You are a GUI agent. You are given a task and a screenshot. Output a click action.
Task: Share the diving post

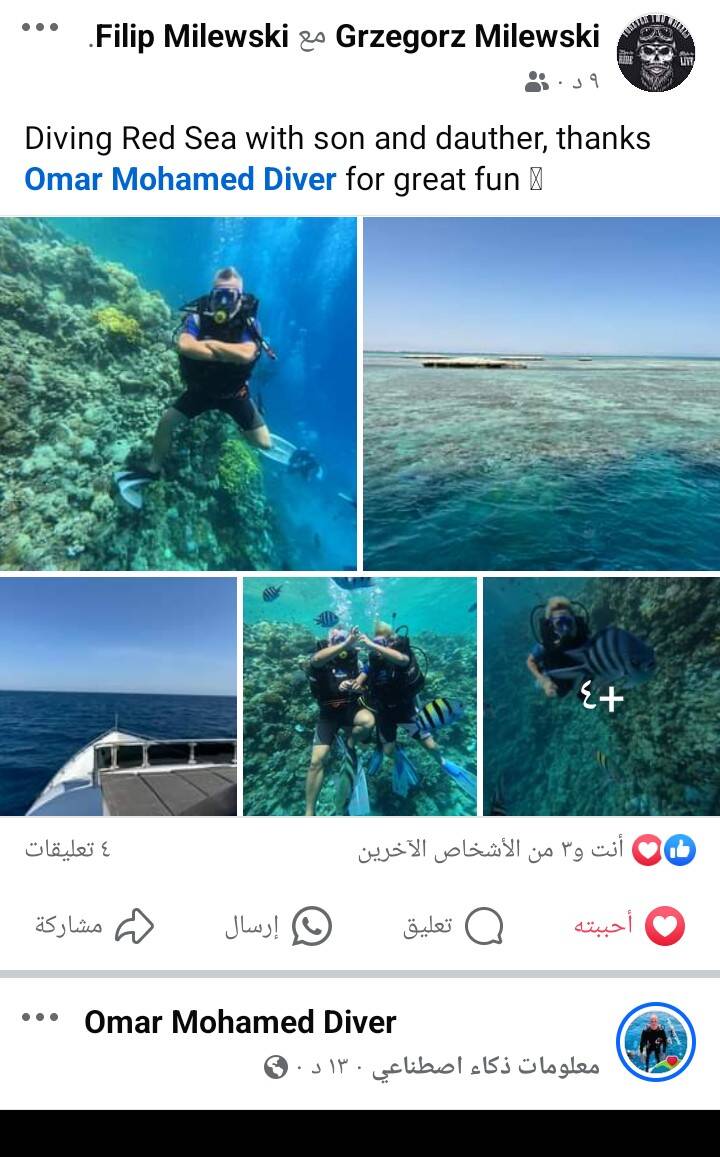click(95, 926)
